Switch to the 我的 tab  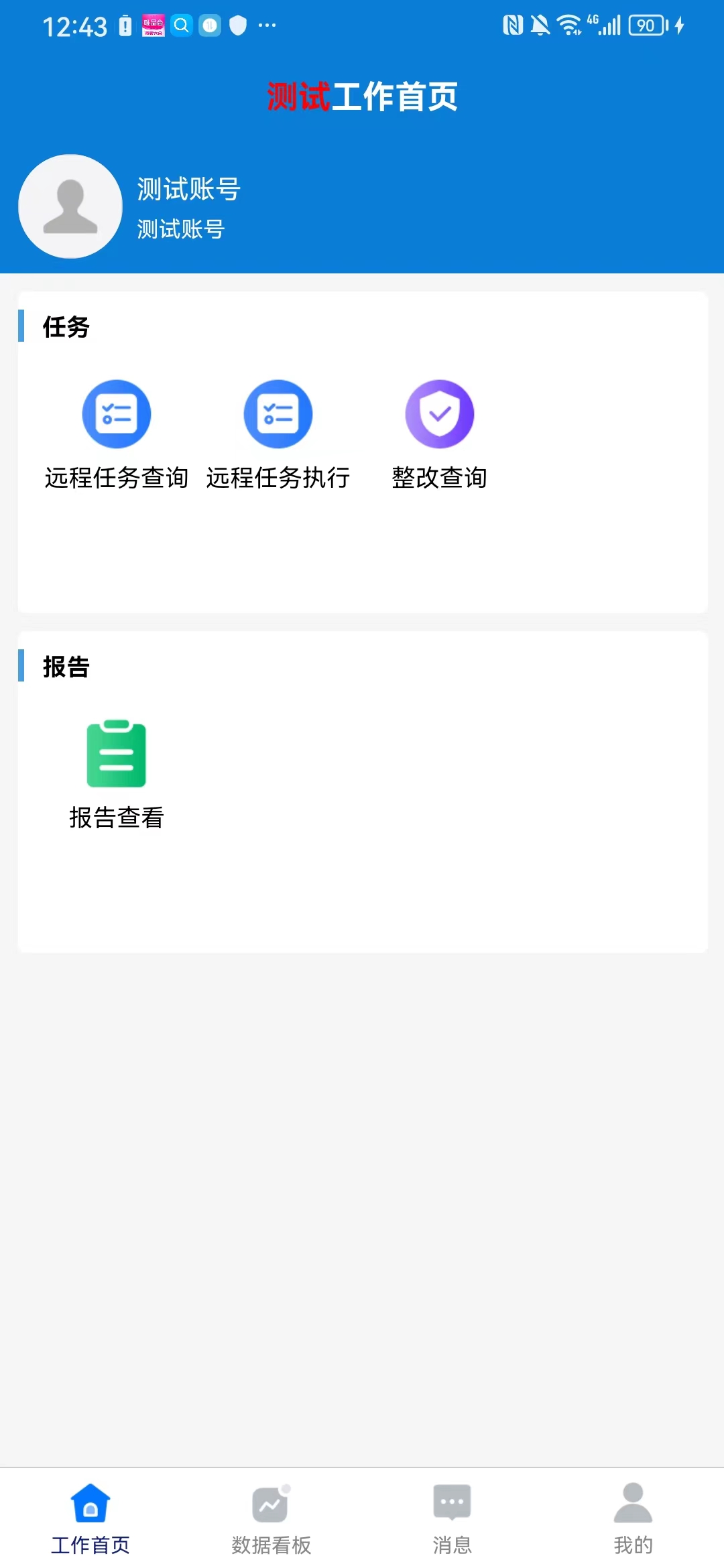tap(633, 1518)
